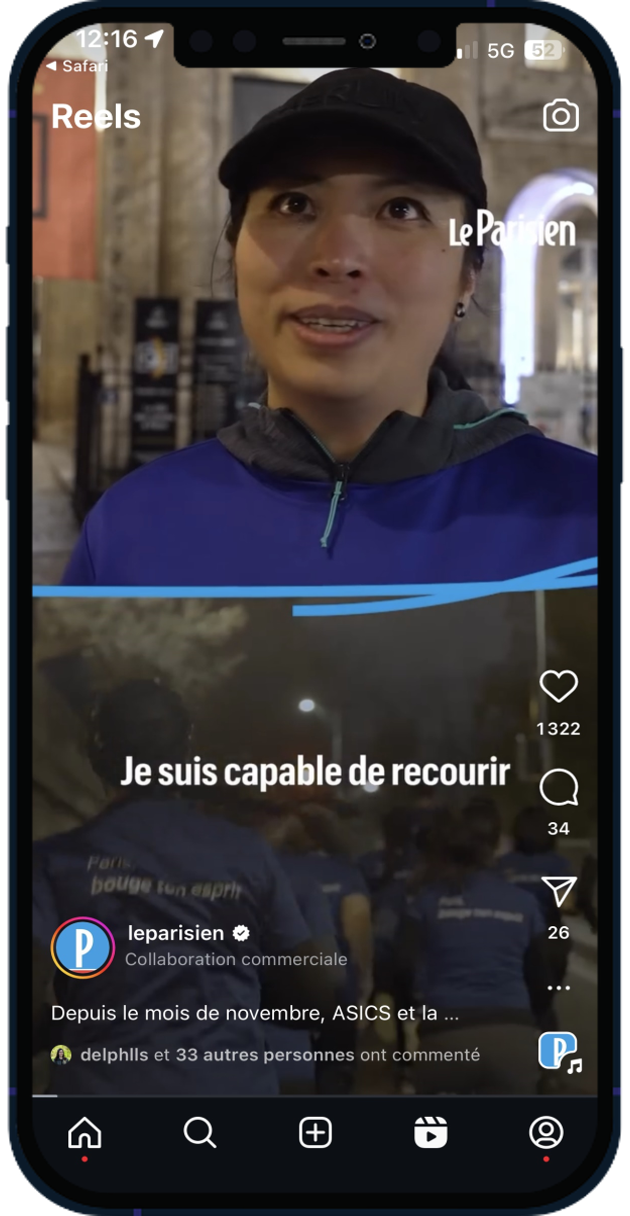Create a new post with plus button
630x1216 pixels.
[x=315, y=1133]
